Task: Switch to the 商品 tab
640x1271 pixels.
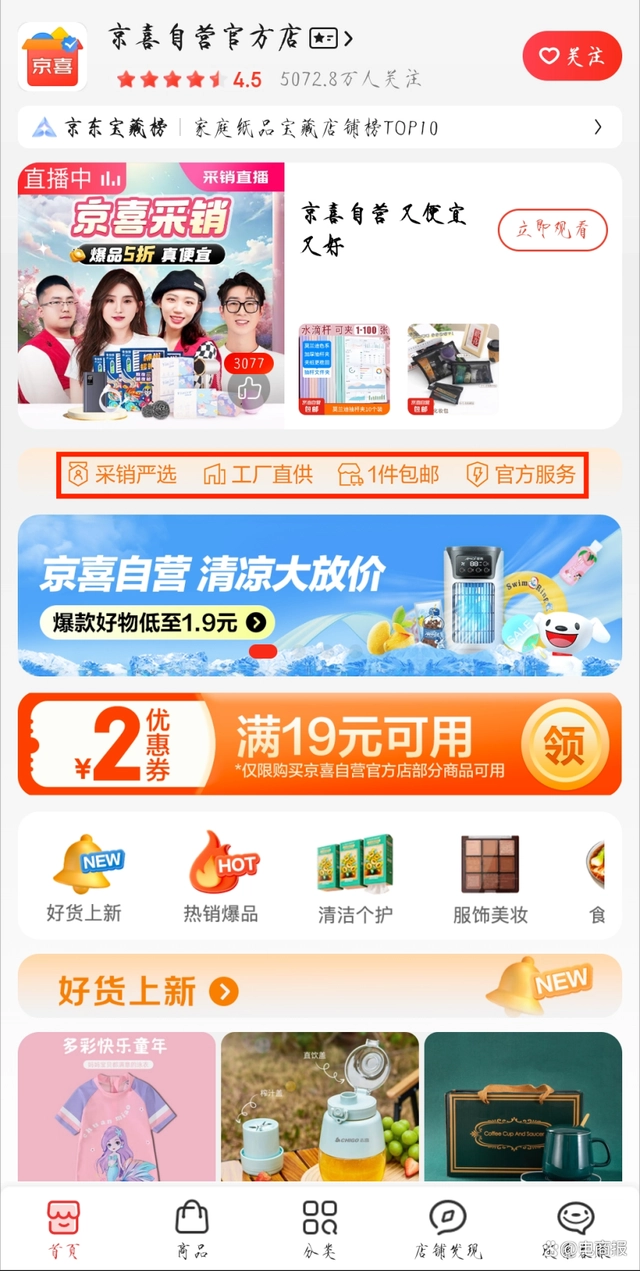Action: [192, 1229]
